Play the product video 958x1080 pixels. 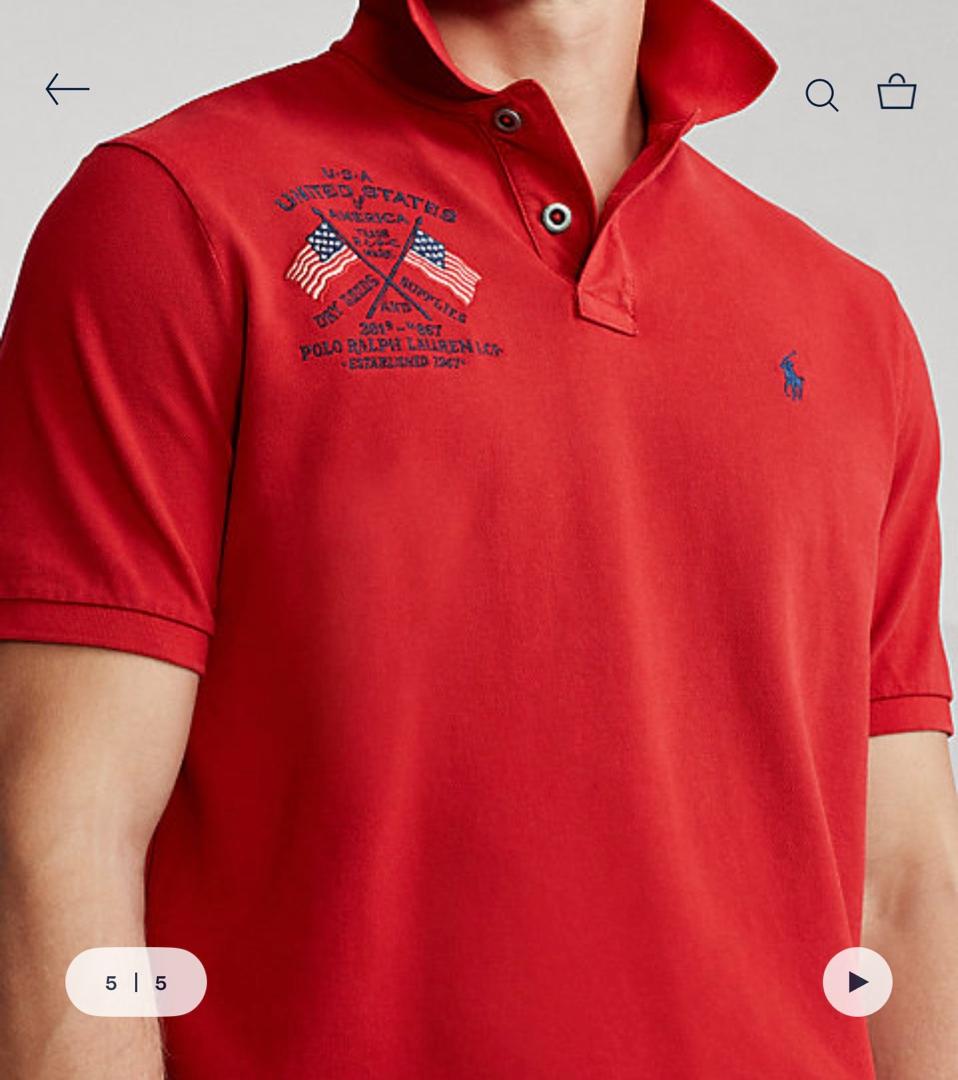click(x=857, y=982)
